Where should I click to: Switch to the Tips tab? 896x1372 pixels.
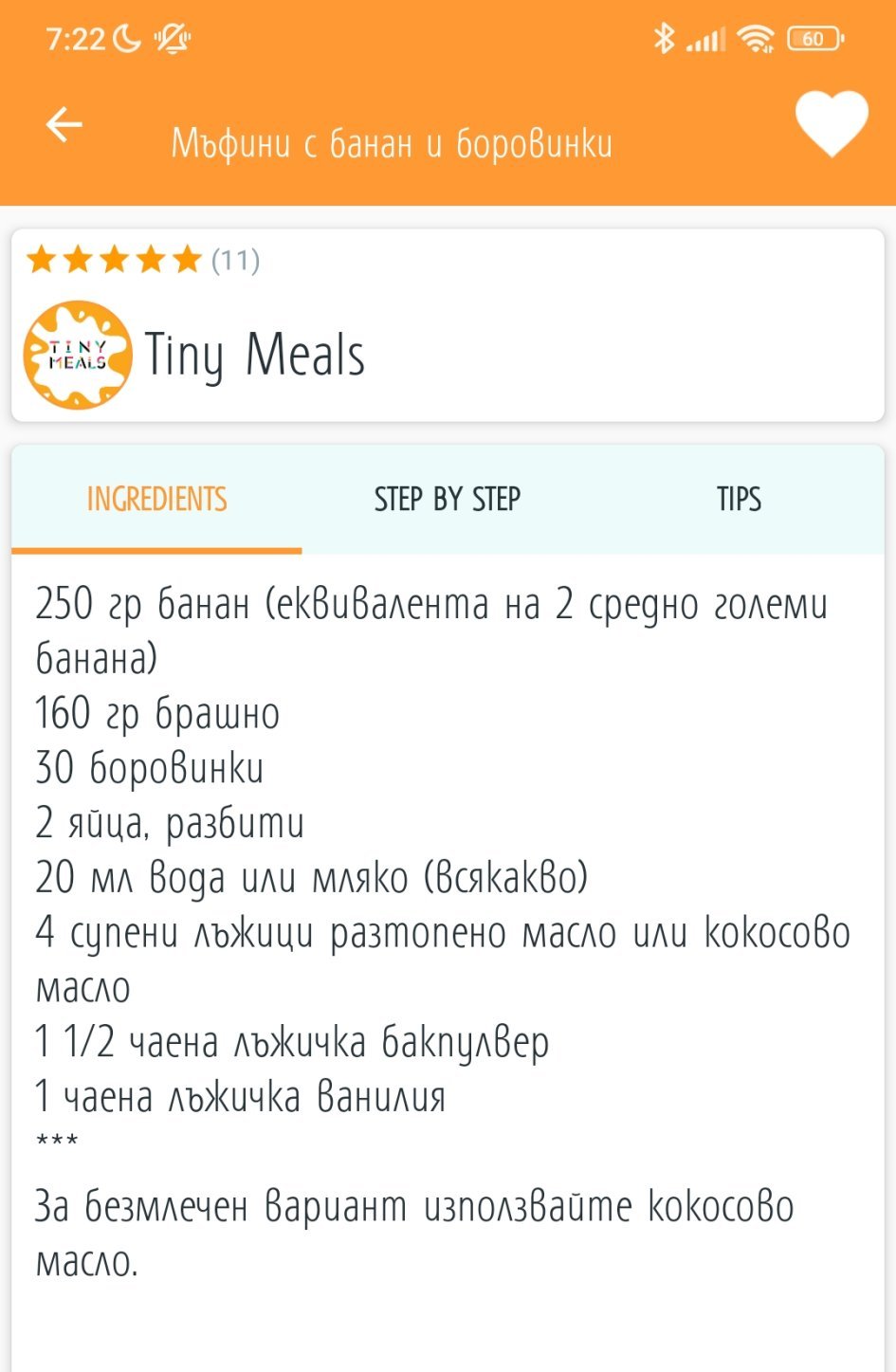(x=739, y=499)
